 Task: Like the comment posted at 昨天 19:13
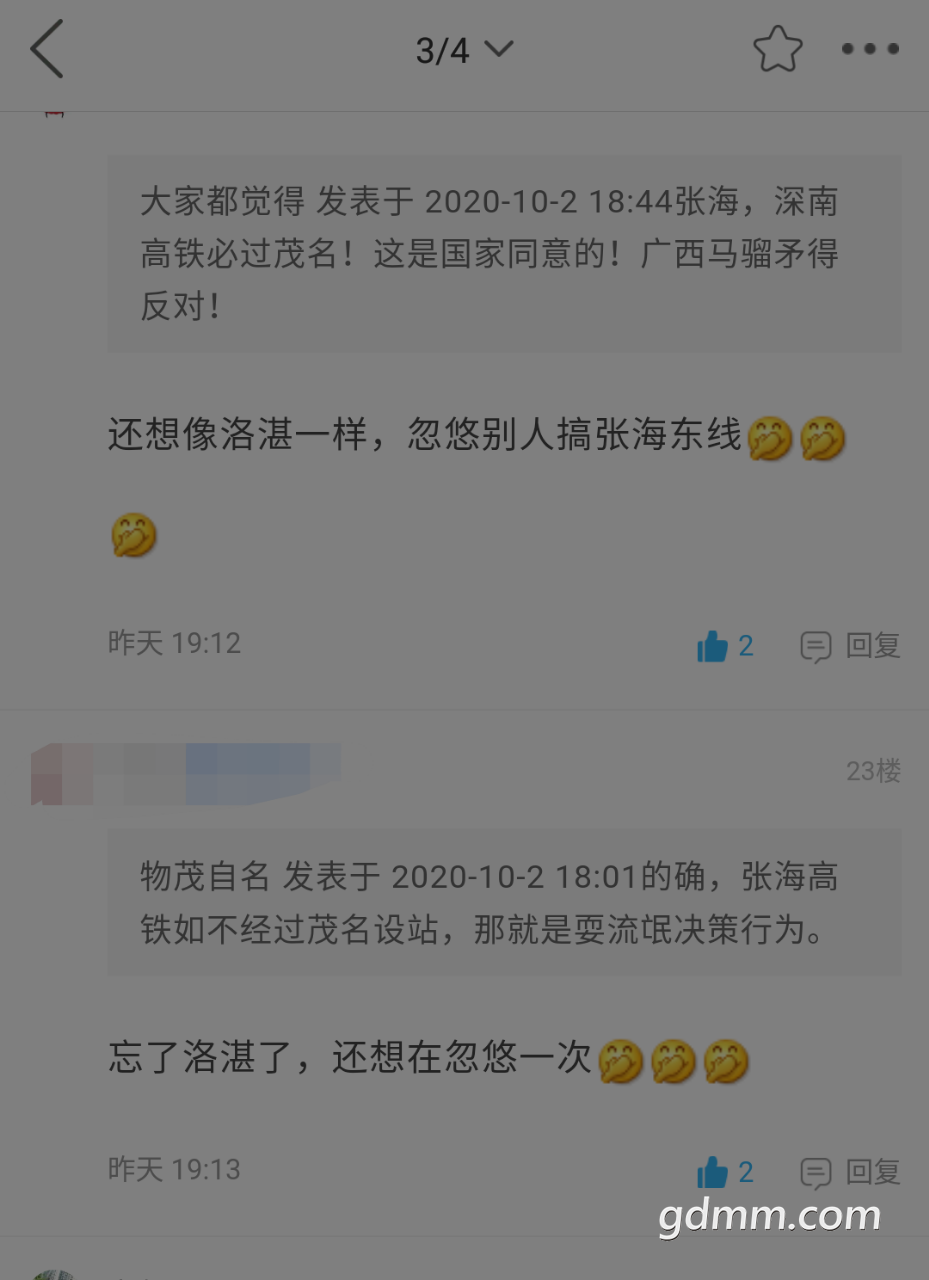pyautogui.click(x=713, y=1172)
